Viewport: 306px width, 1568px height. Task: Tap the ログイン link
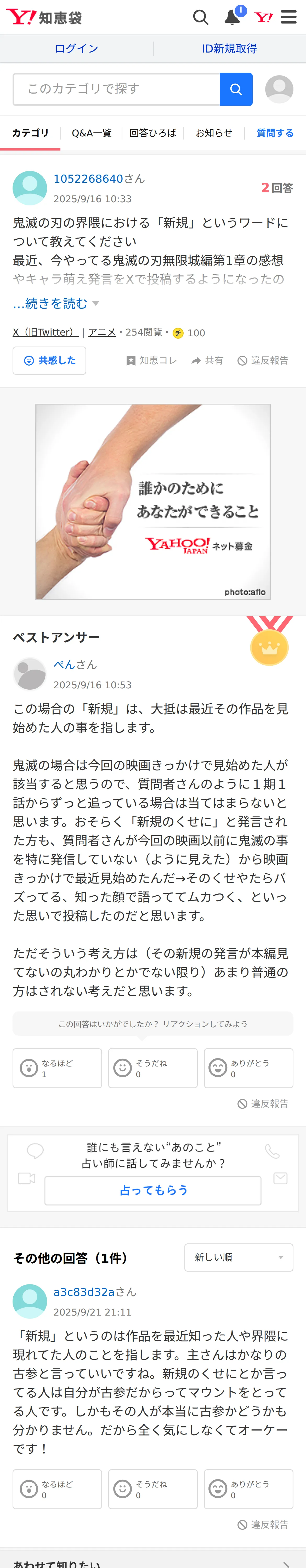pos(76,49)
